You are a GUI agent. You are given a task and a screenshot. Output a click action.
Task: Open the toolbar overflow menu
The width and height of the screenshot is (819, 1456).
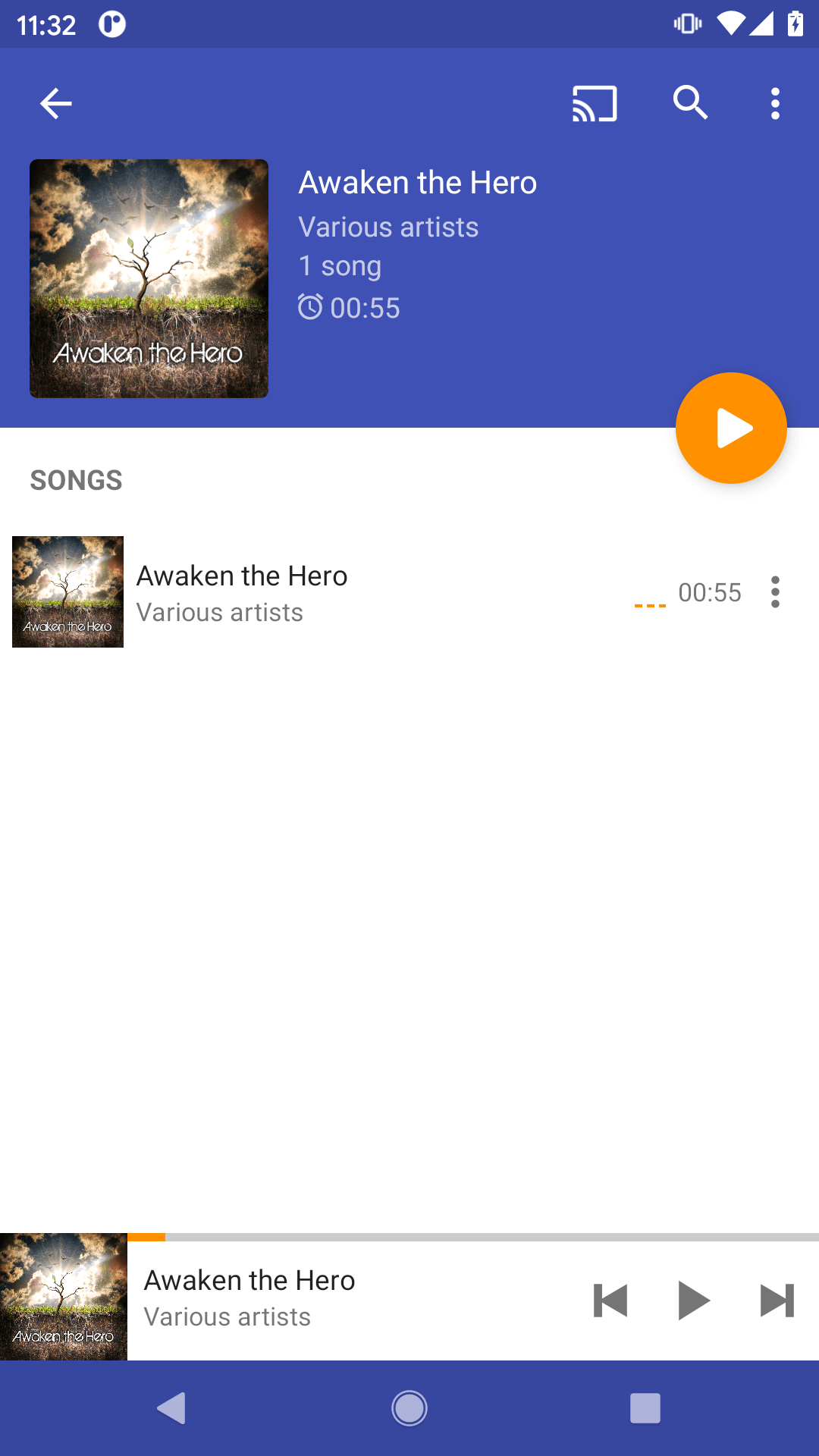point(775,104)
